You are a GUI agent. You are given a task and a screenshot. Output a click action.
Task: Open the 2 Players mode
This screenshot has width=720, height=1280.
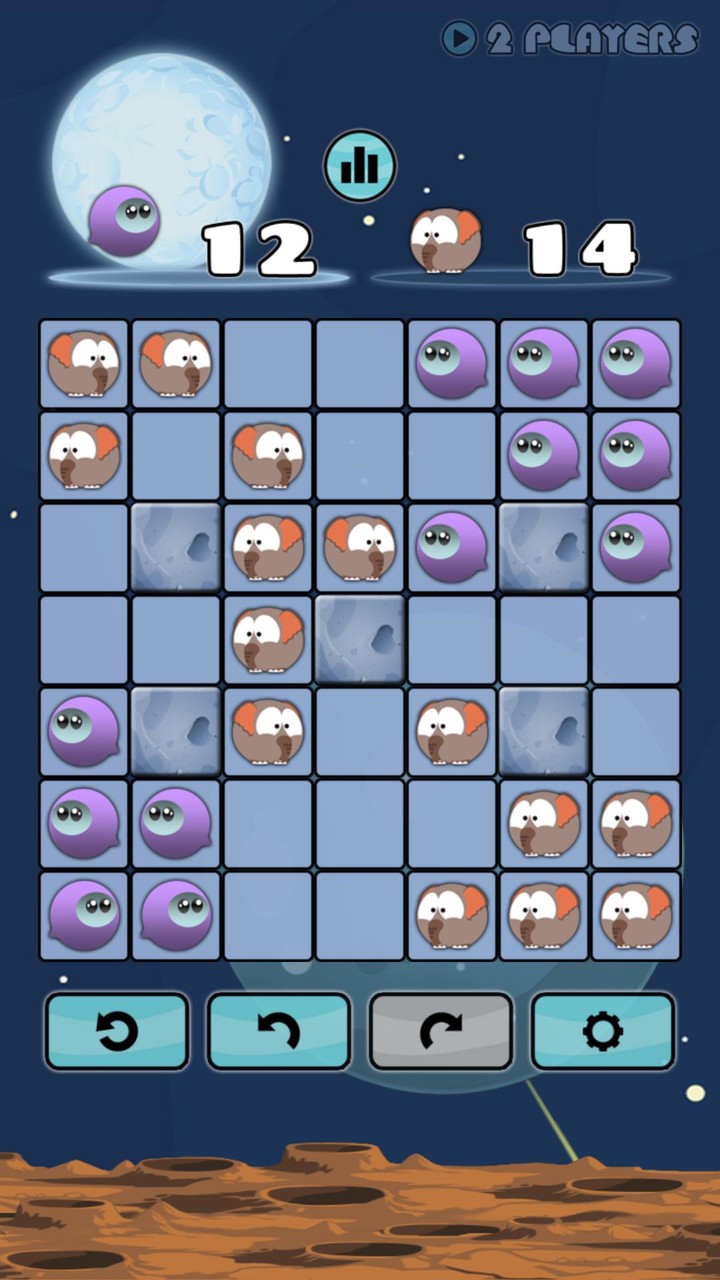570,39
